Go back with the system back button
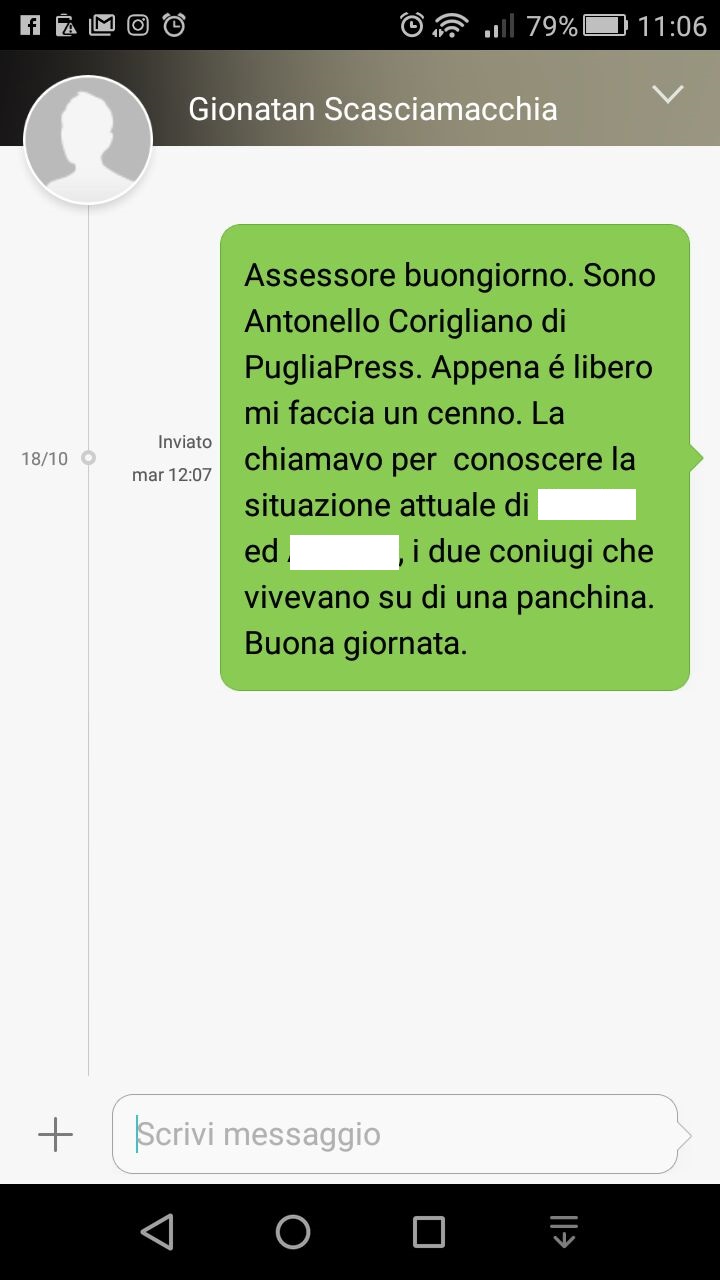Viewport: 720px width, 1280px height. coord(157,1232)
